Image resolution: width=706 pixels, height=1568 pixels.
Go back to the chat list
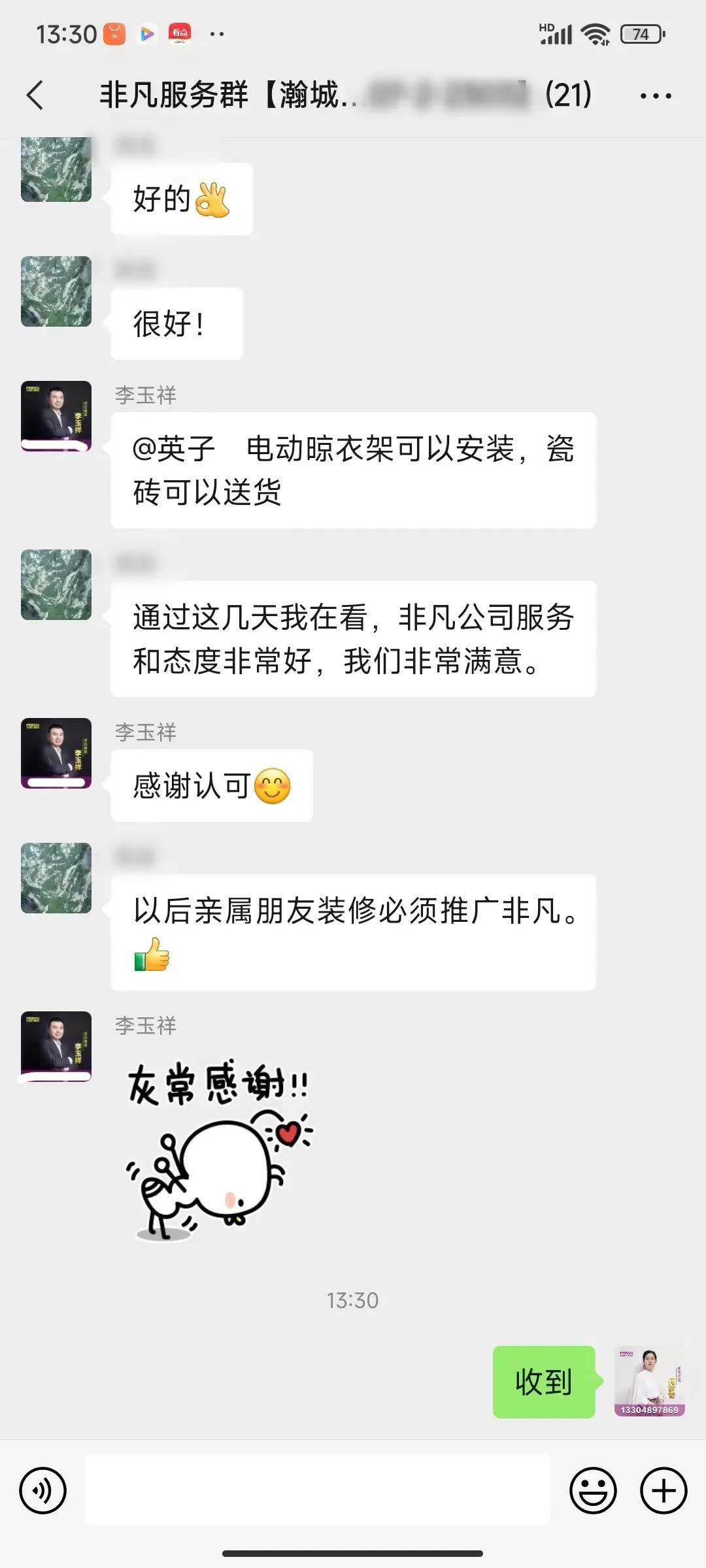point(35,95)
